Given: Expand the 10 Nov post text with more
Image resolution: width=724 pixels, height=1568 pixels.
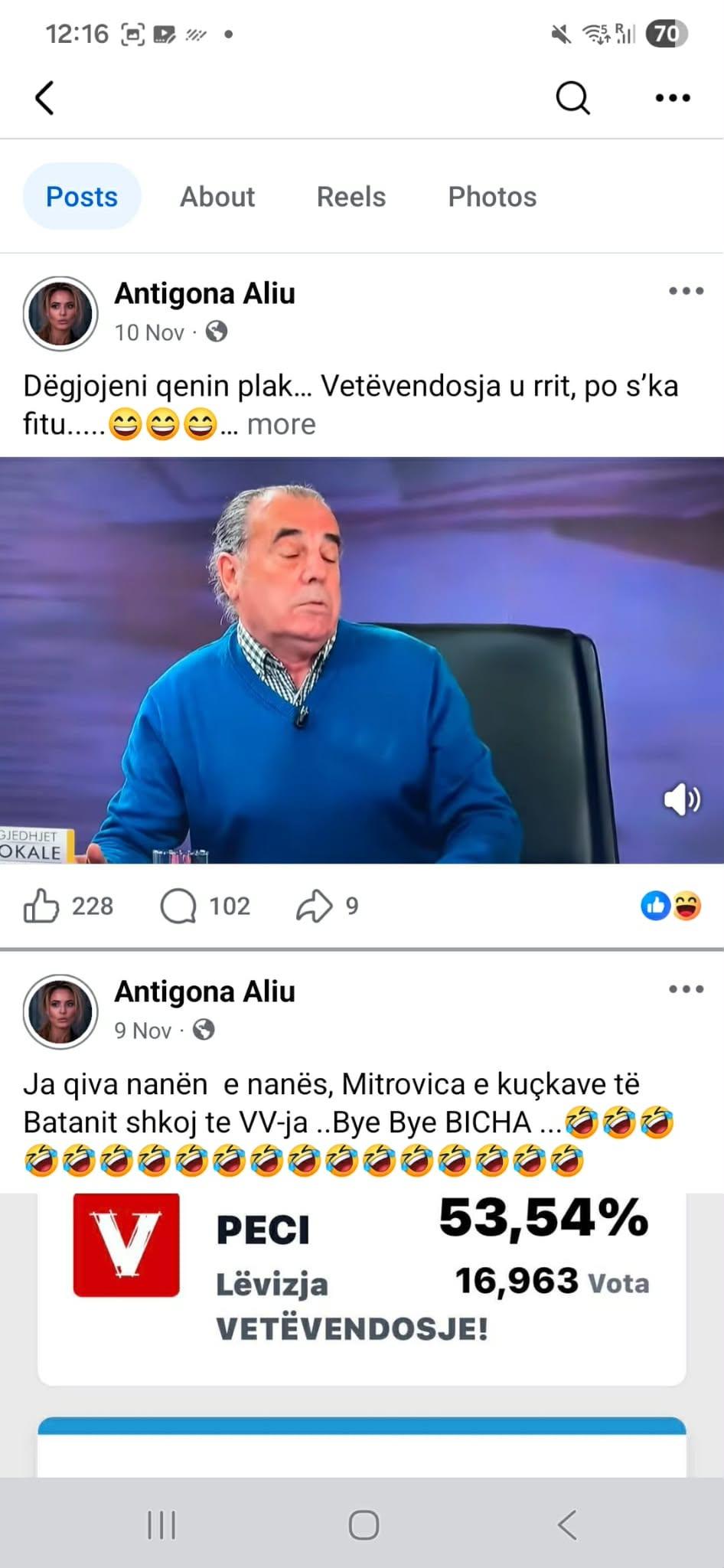Looking at the screenshot, I should [x=281, y=424].
